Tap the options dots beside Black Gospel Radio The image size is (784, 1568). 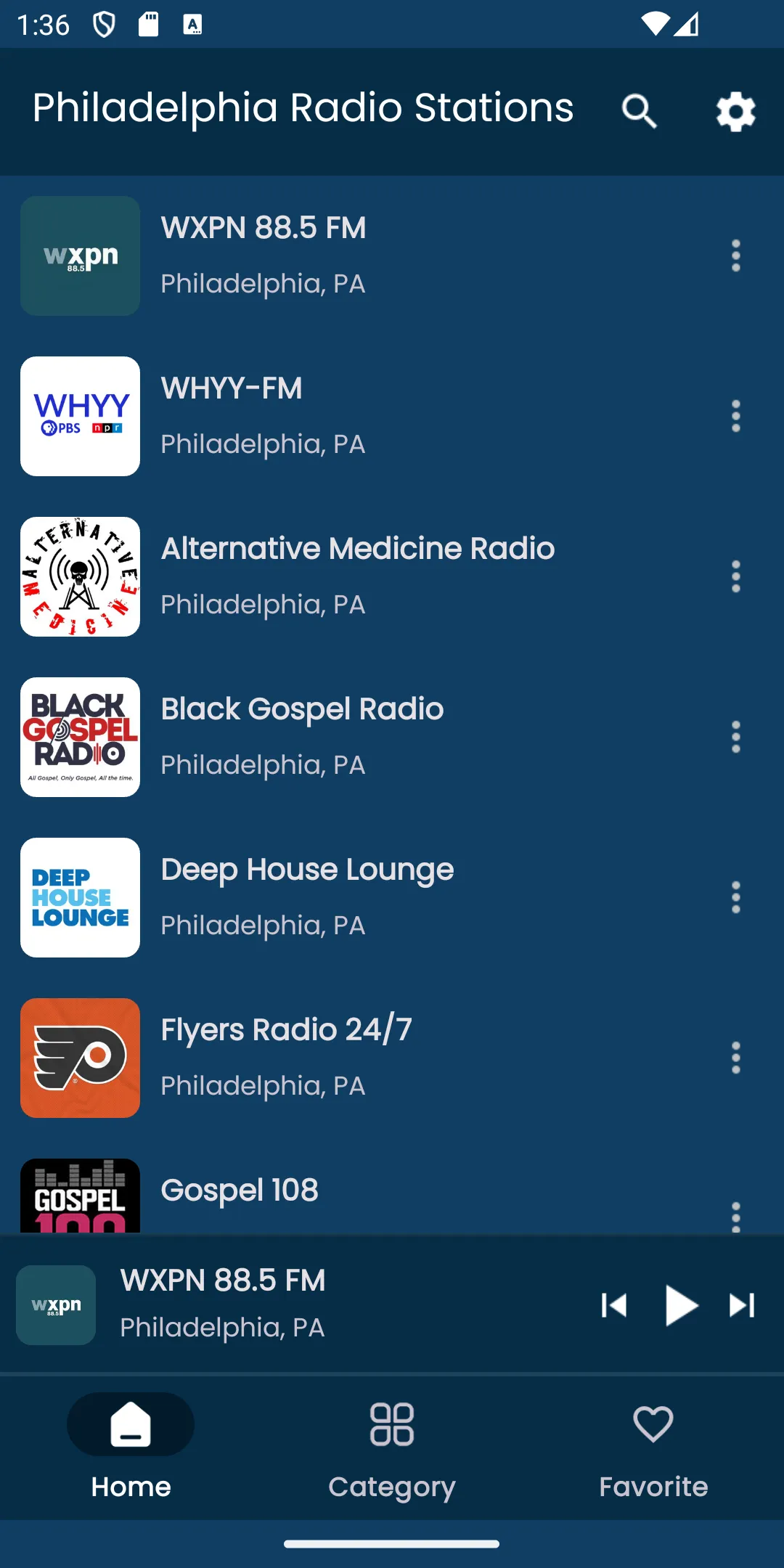coord(735,737)
